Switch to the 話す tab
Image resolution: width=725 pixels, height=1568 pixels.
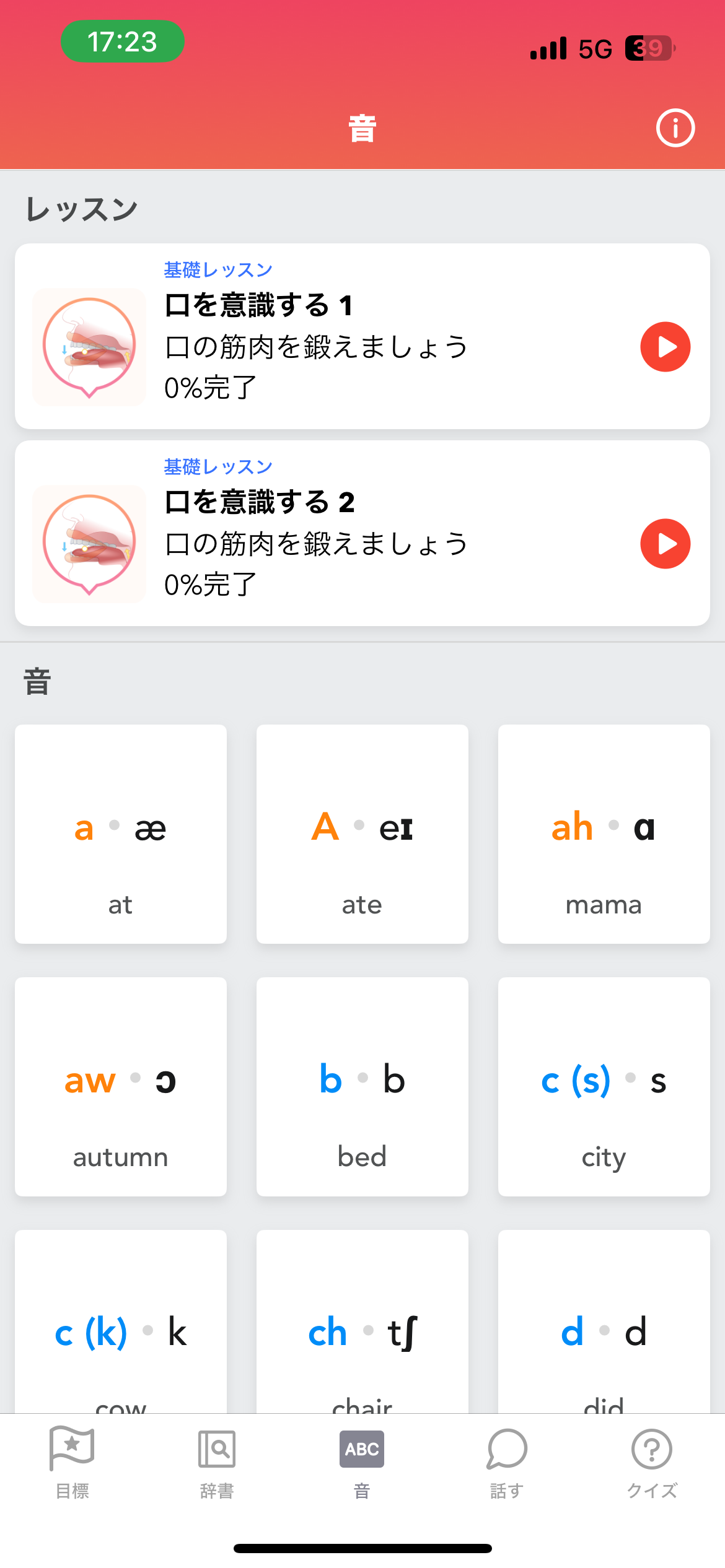pos(507,1463)
